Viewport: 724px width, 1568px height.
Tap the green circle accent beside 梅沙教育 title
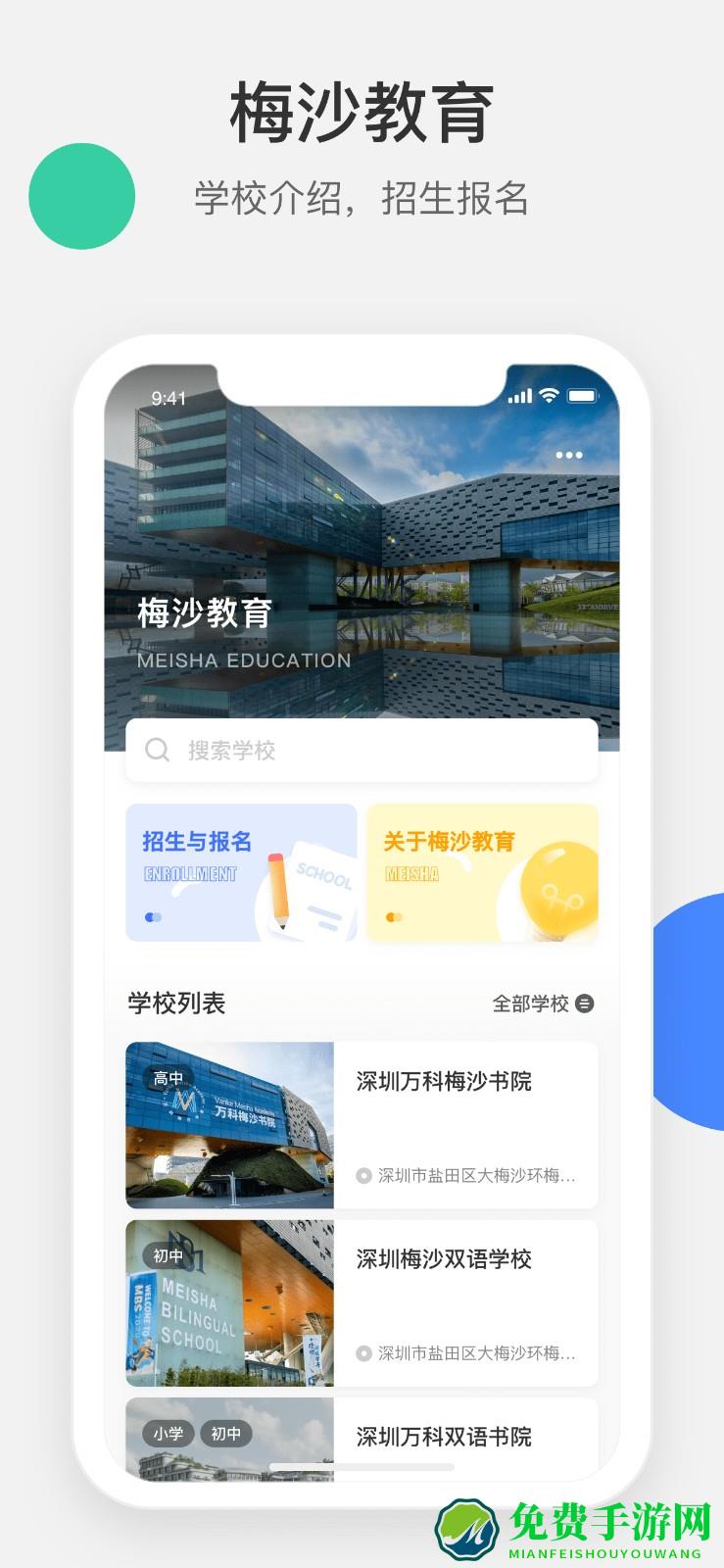[x=82, y=196]
